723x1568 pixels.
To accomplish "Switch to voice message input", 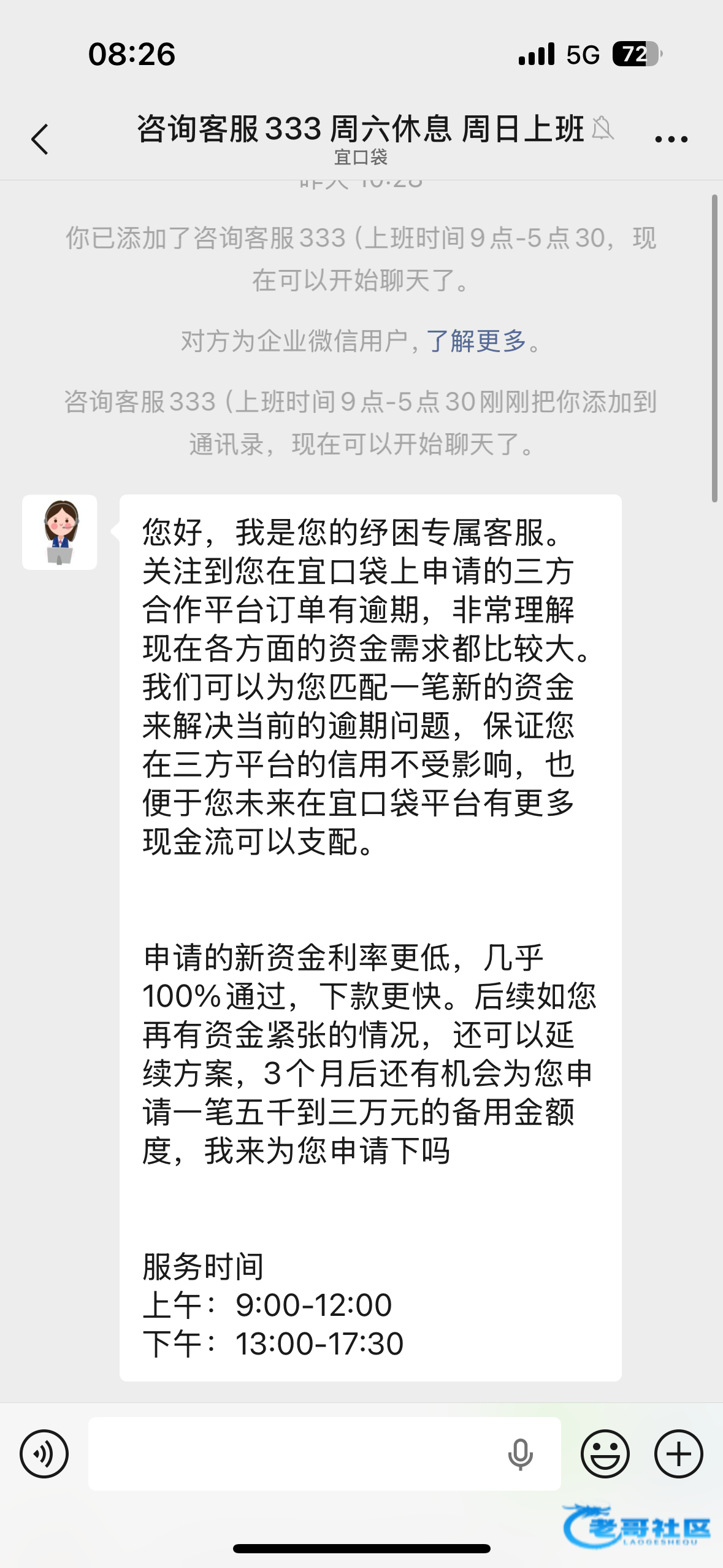I will coord(44,1454).
